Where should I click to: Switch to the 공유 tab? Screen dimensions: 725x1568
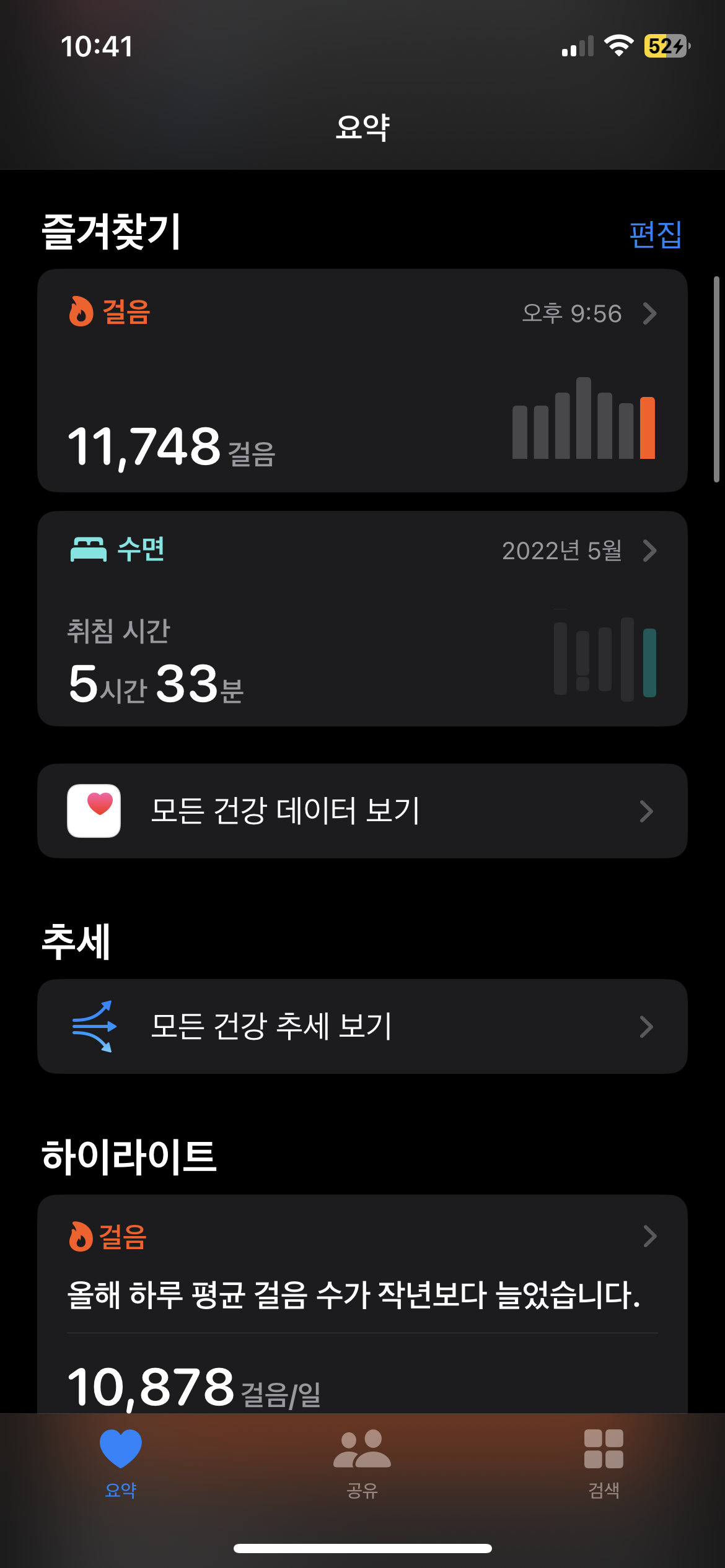pos(362,1463)
